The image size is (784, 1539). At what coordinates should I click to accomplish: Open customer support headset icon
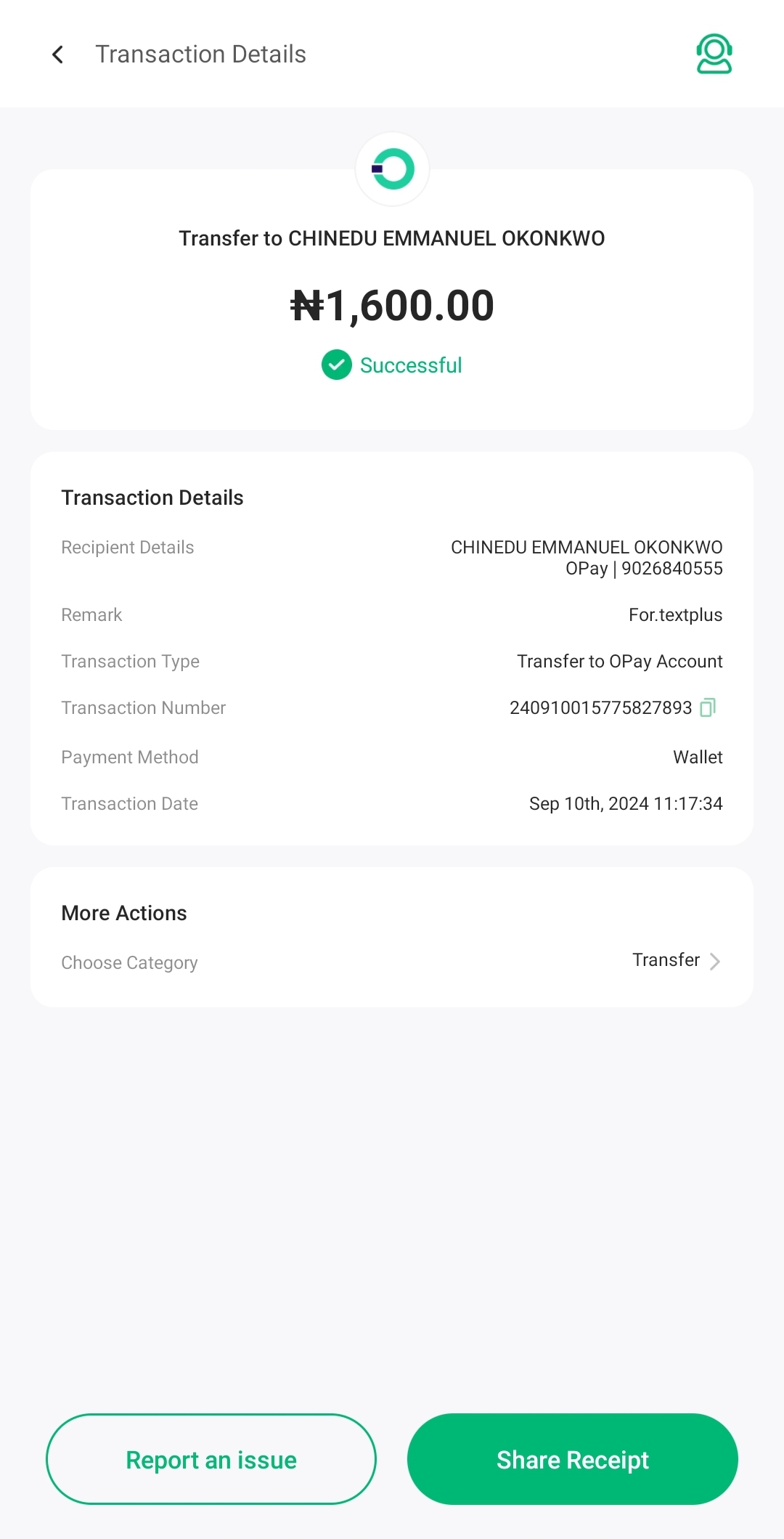pyautogui.click(x=714, y=54)
